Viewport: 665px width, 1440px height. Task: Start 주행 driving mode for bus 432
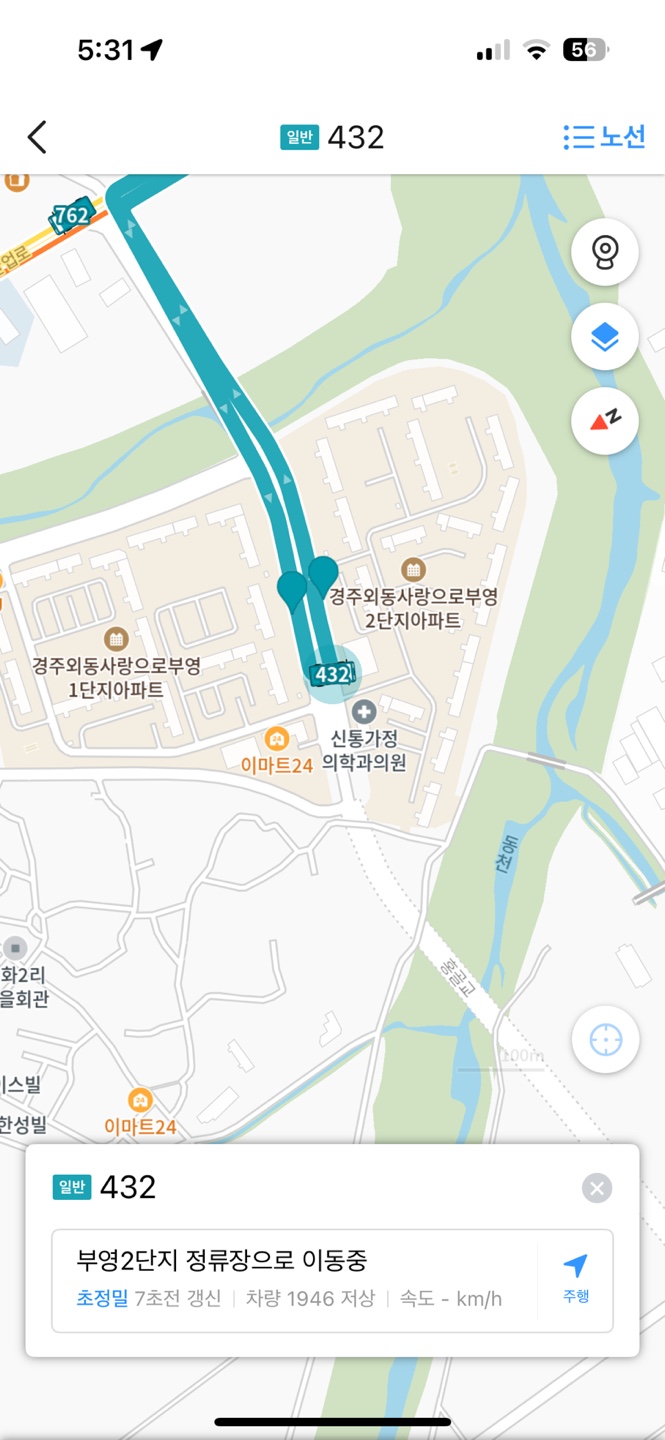tap(575, 1279)
